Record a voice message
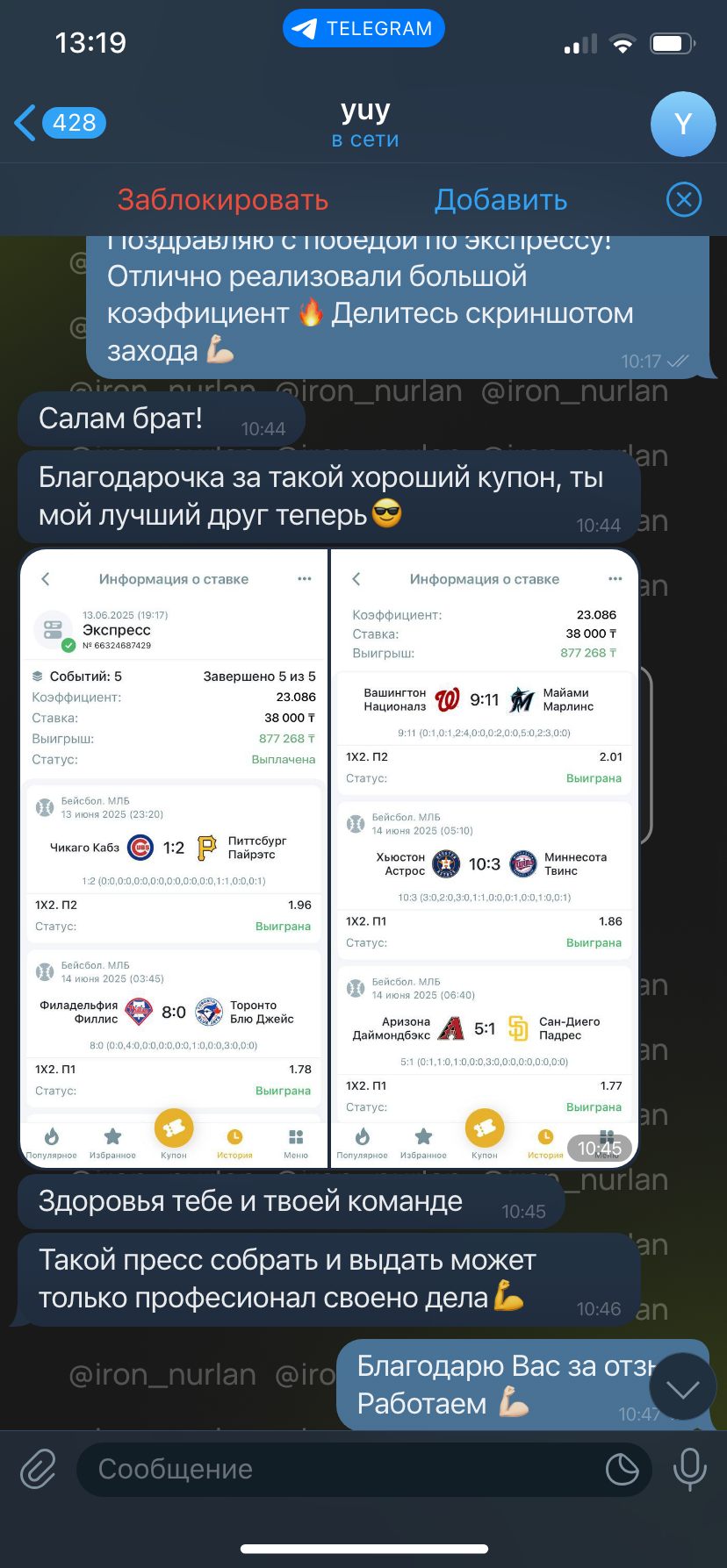The height and width of the screenshot is (1568, 727). (x=689, y=1469)
